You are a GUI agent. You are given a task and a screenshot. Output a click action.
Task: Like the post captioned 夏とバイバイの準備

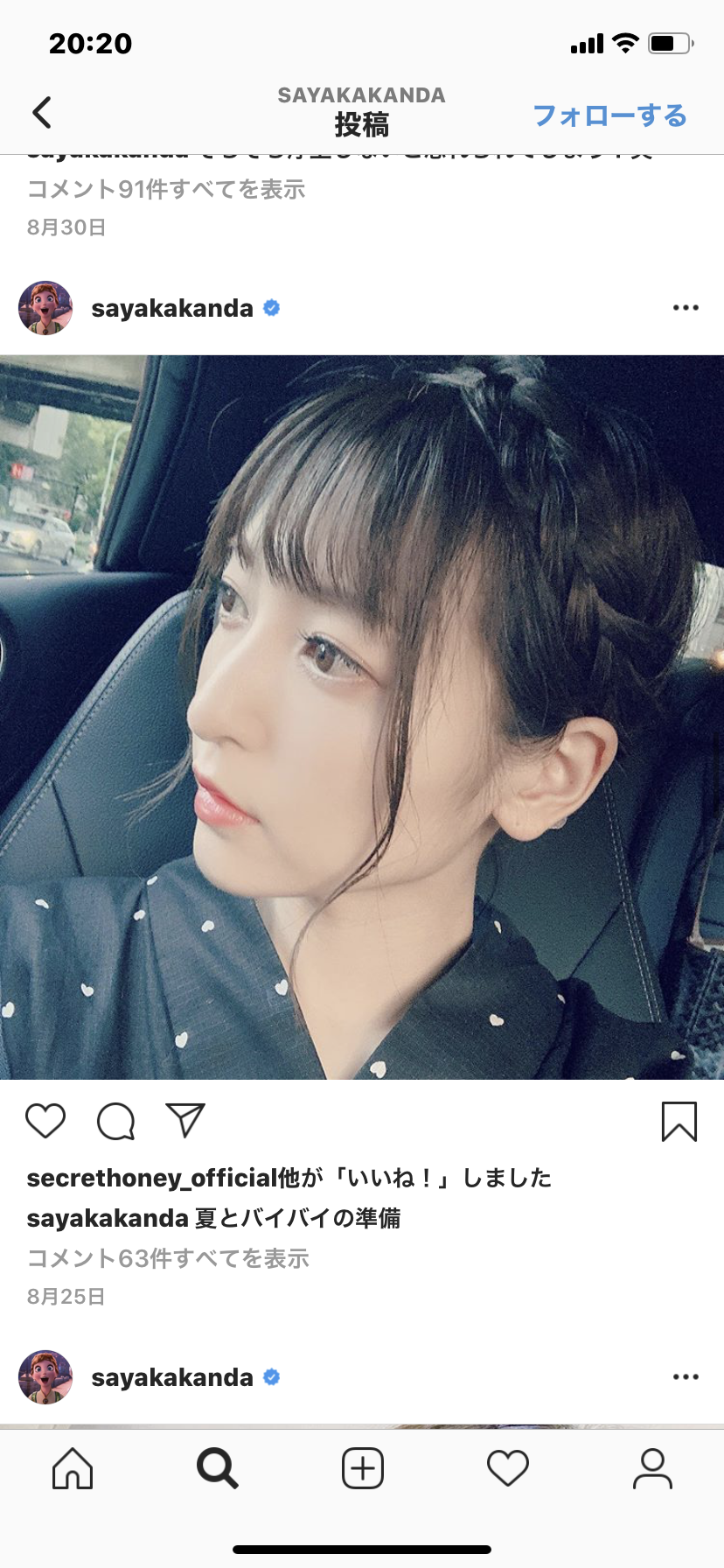[45, 1121]
